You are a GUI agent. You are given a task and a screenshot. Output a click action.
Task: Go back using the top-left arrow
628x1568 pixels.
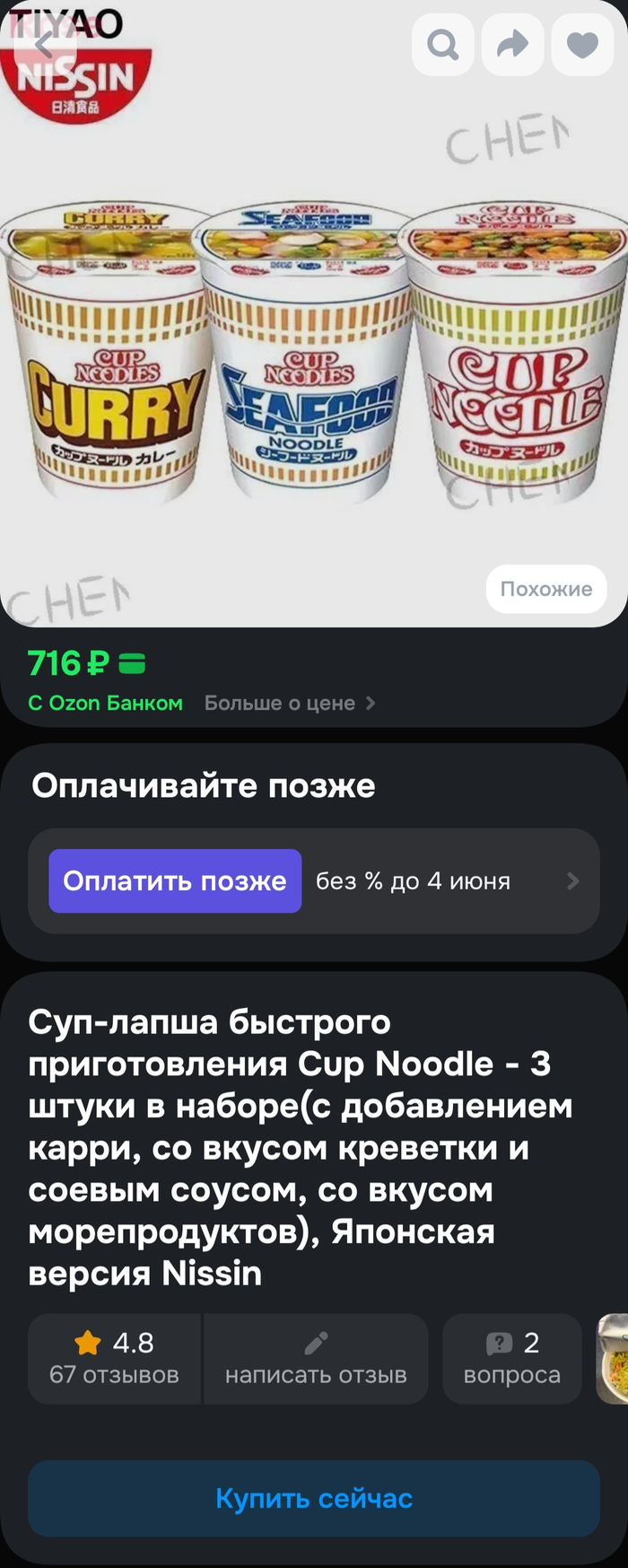tap(43, 44)
